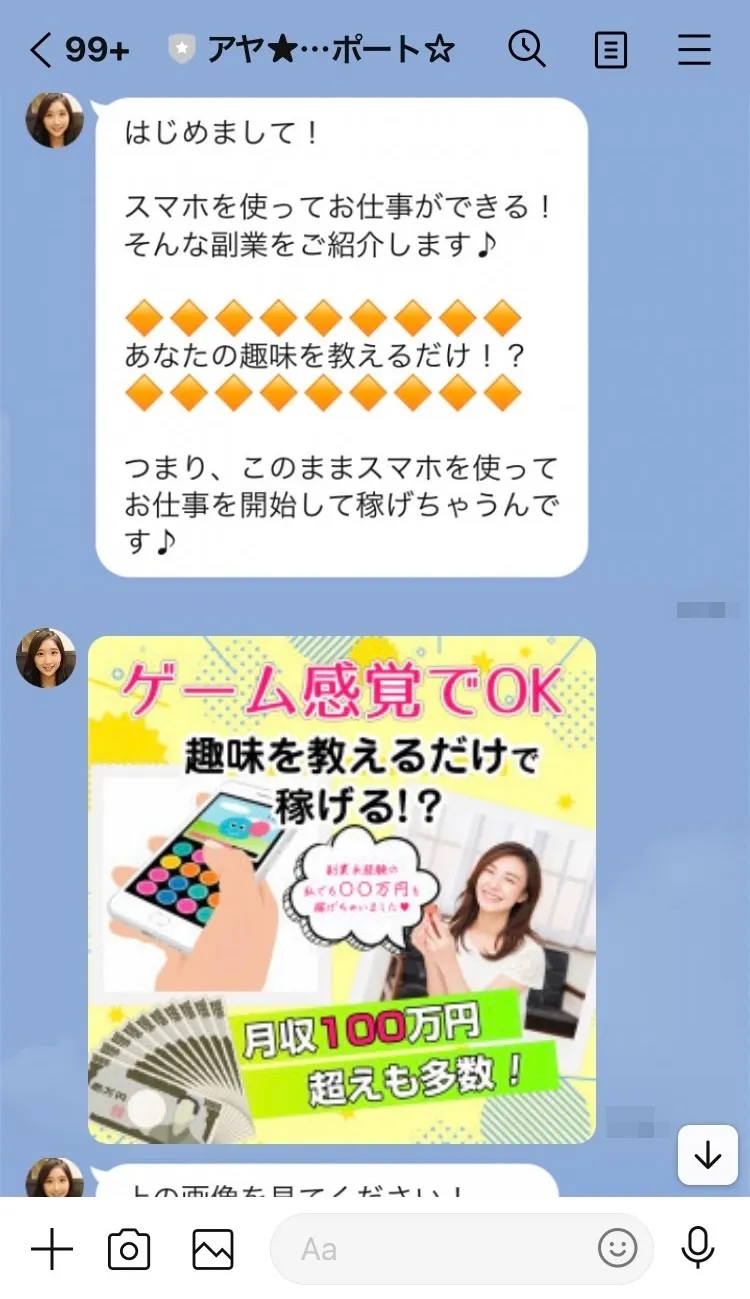Open the hamburger chat menu
The height and width of the screenshot is (1299, 750).
(694, 49)
